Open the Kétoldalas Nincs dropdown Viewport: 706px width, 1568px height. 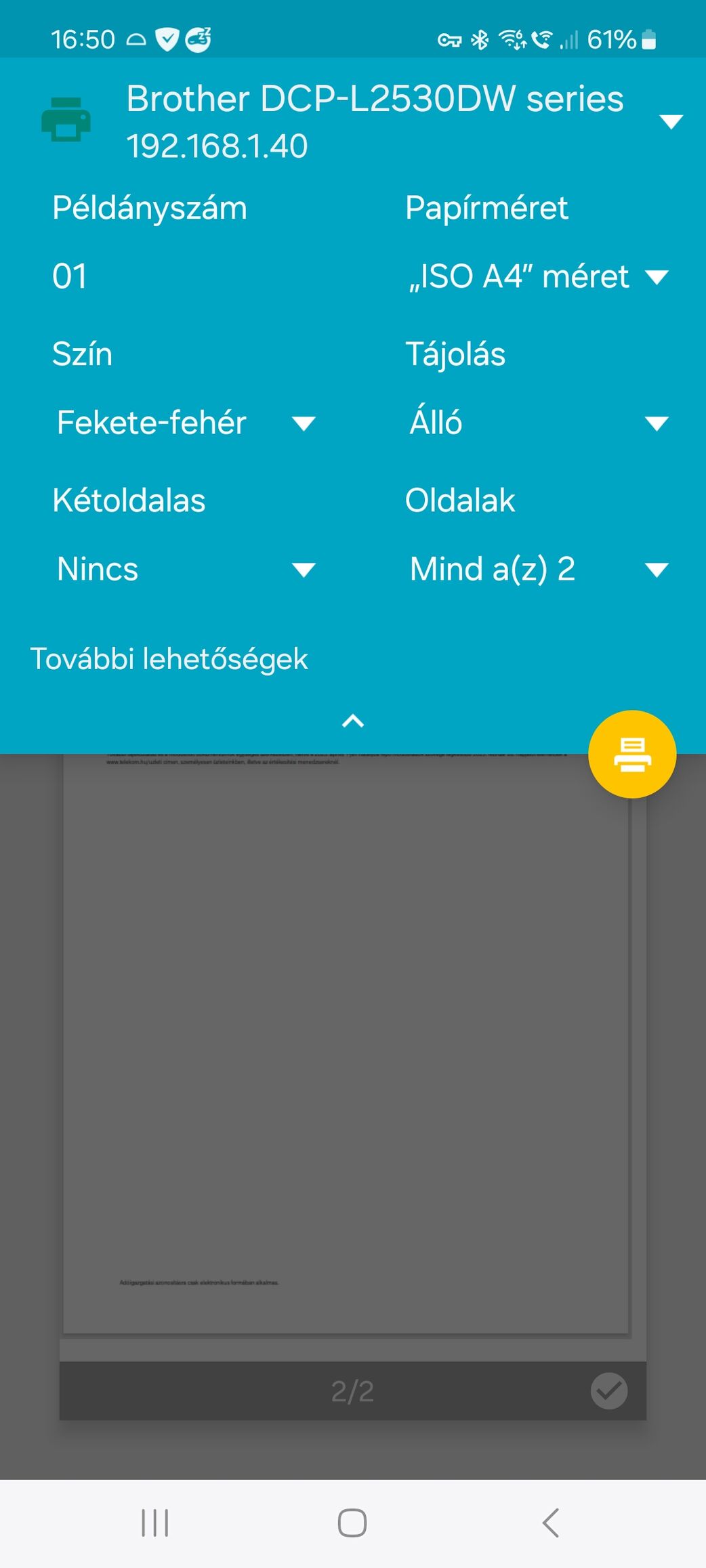[x=186, y=570]
